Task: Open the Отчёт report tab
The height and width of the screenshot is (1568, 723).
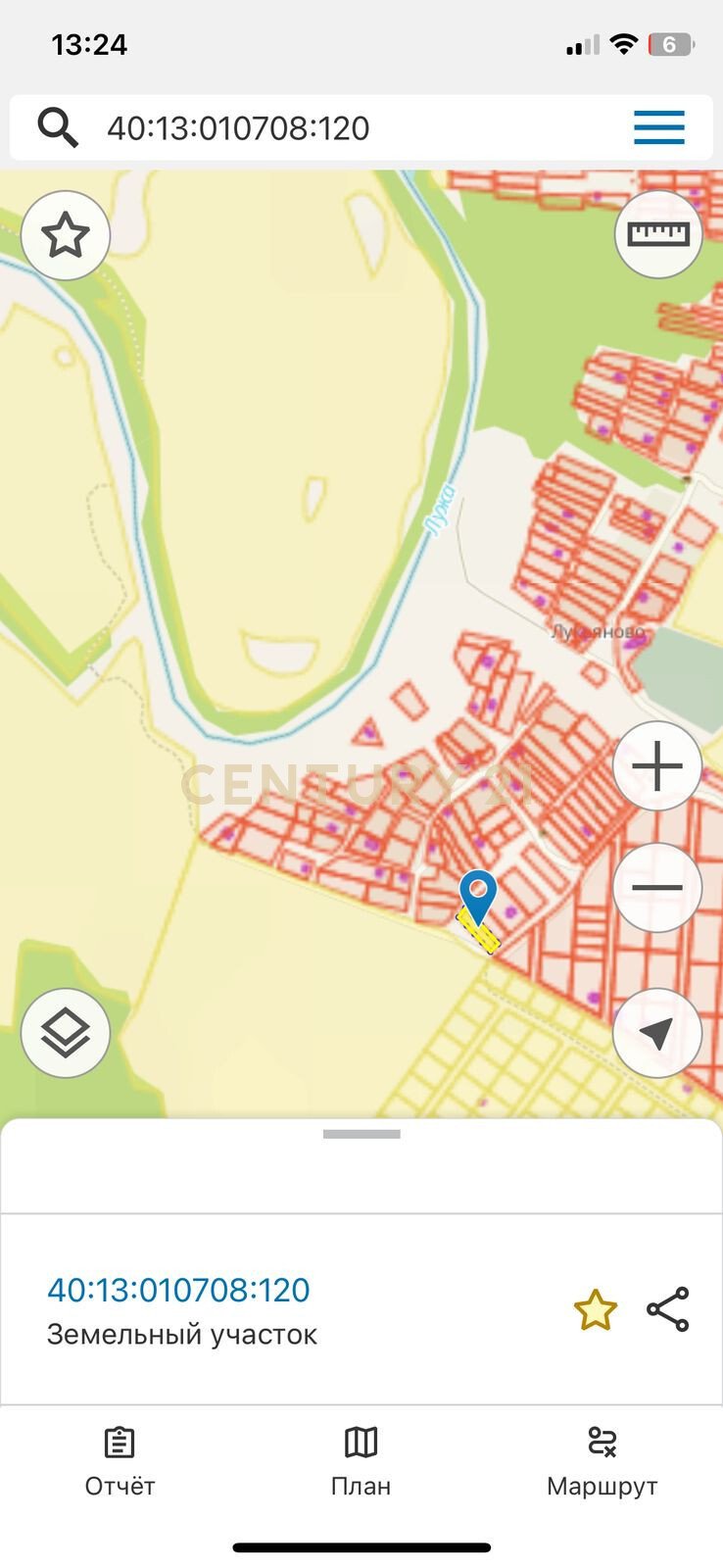Action: 120,1463
